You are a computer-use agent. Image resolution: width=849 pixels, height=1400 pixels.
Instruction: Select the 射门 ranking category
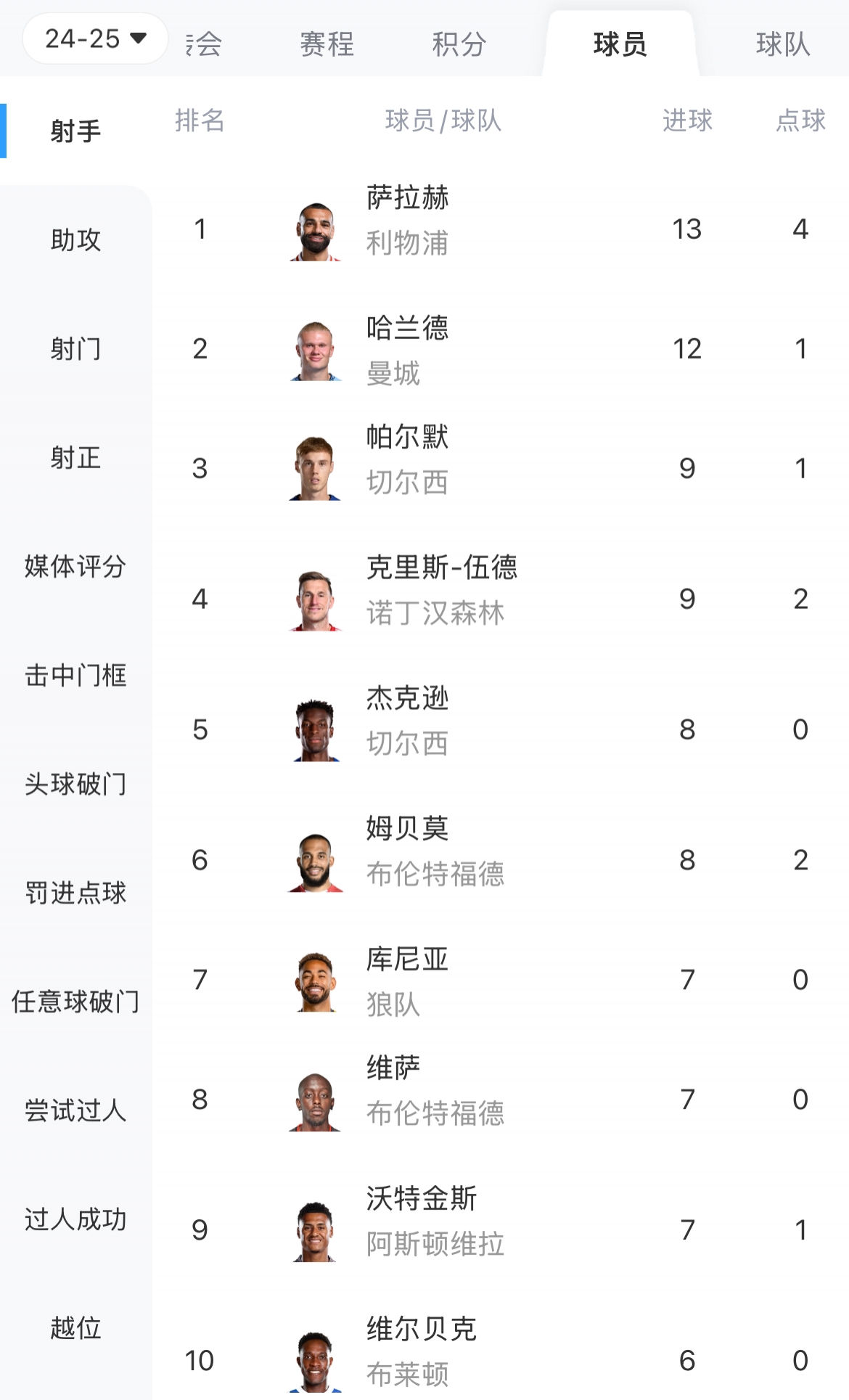(x=75, y=349)
